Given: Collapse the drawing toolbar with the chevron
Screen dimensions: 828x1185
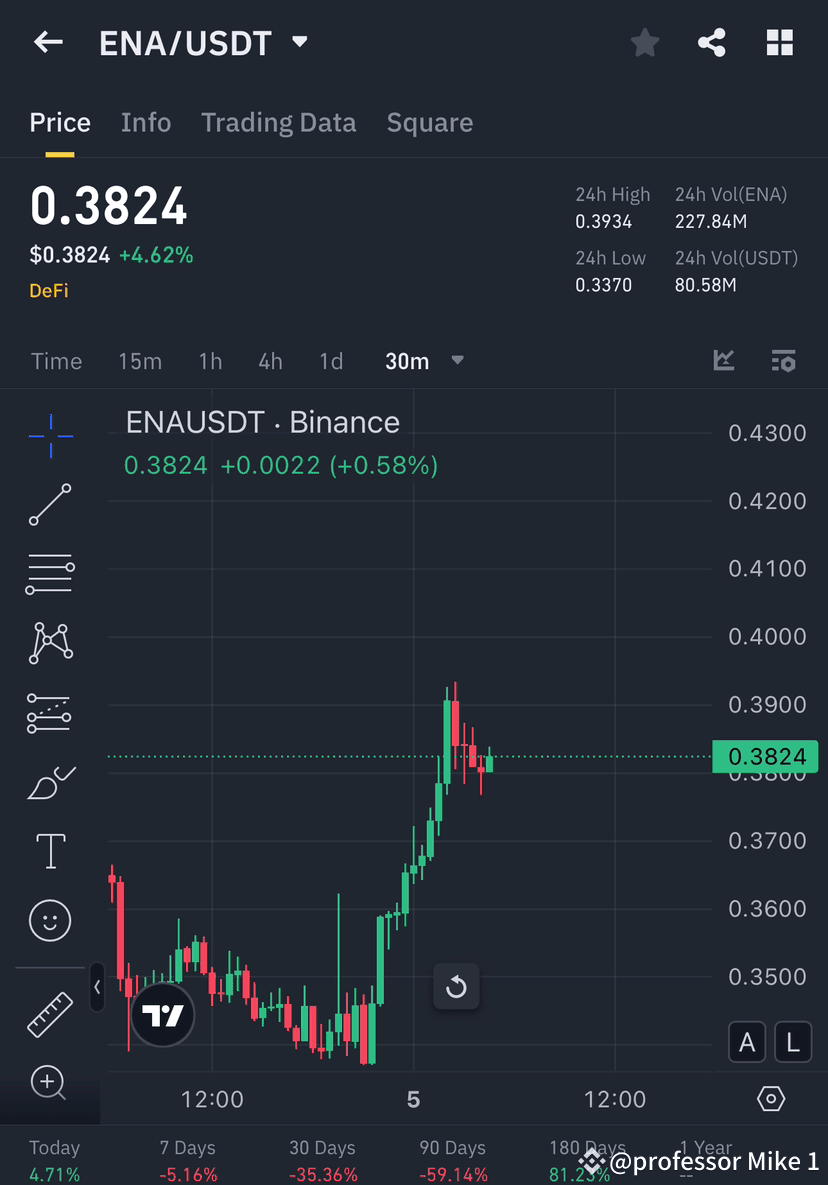Looking at the screenshot, I should pos(97,988).
